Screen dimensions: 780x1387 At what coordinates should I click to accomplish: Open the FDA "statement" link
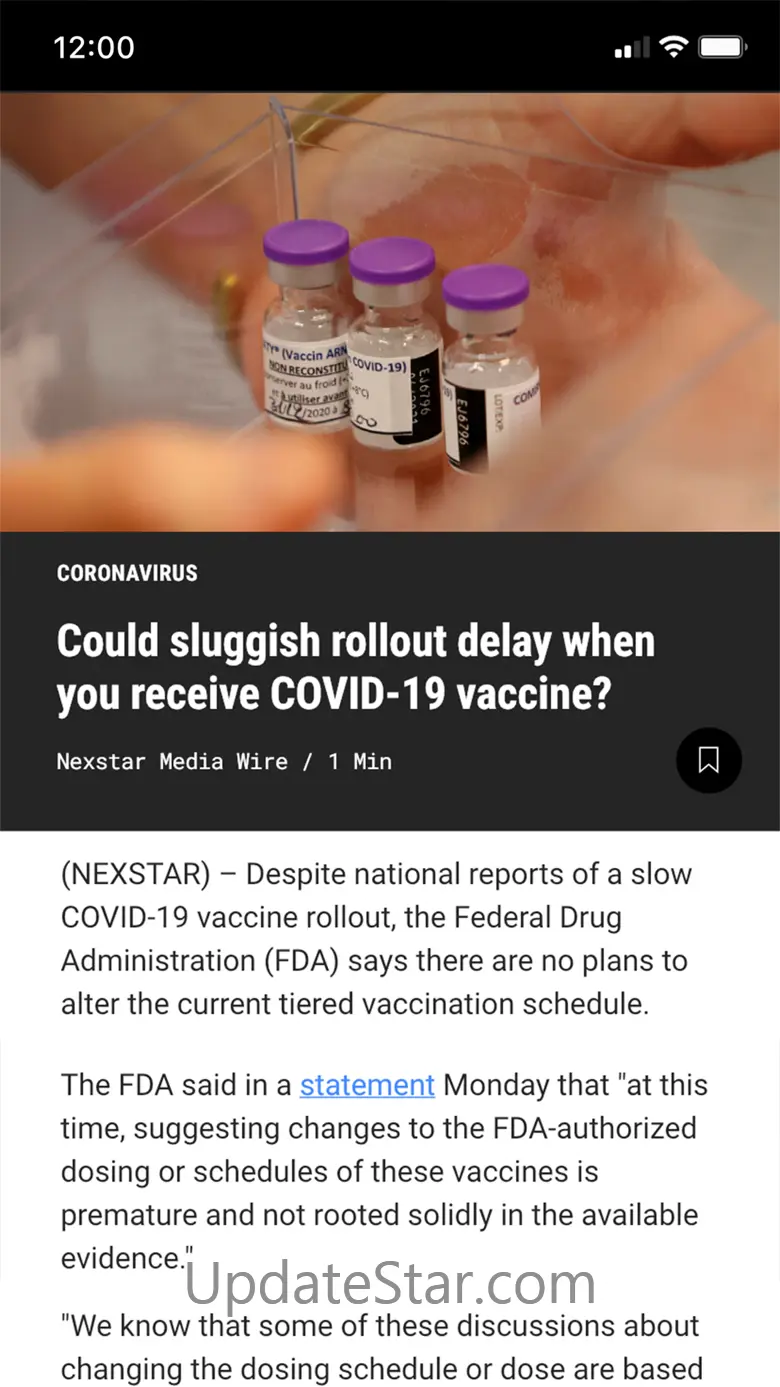367,1085
